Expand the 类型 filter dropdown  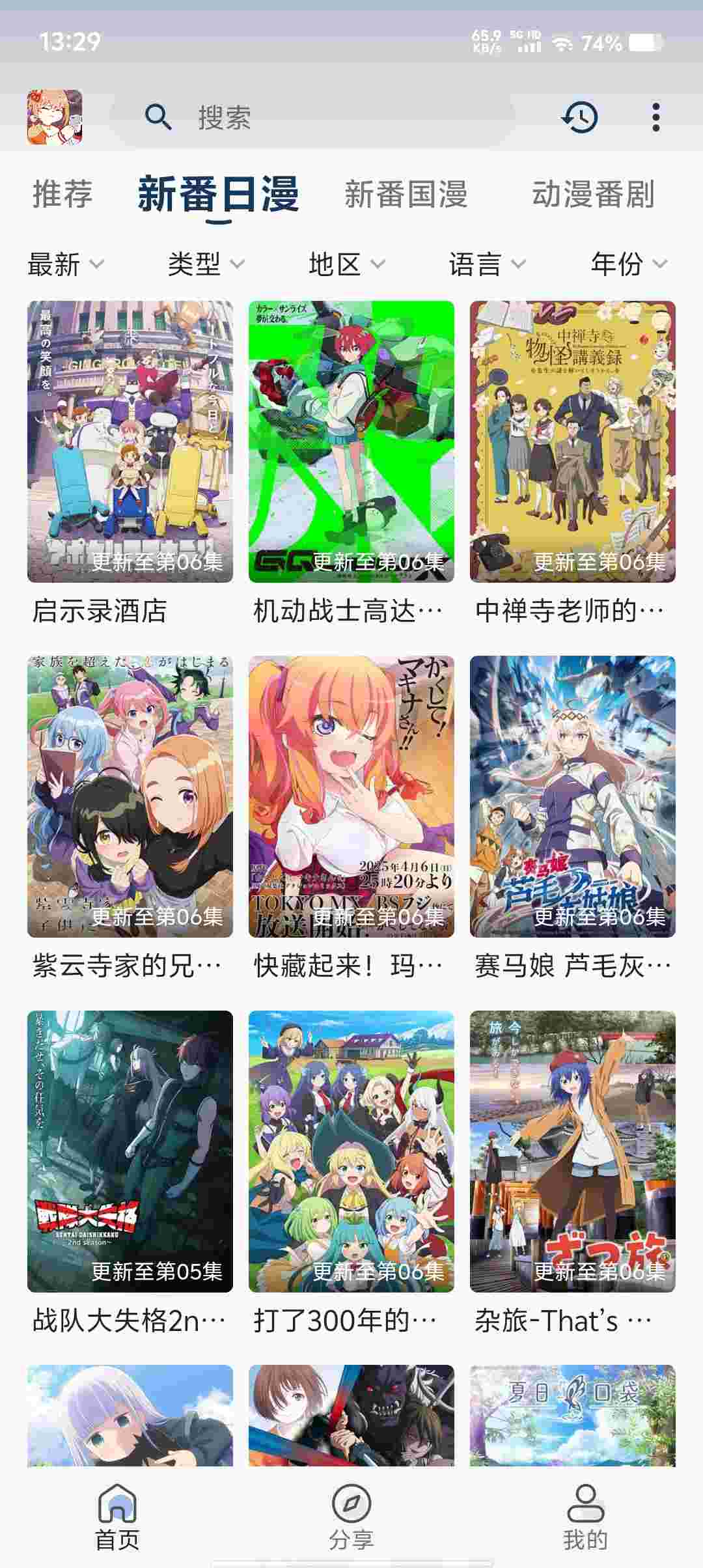click(206, 264)
